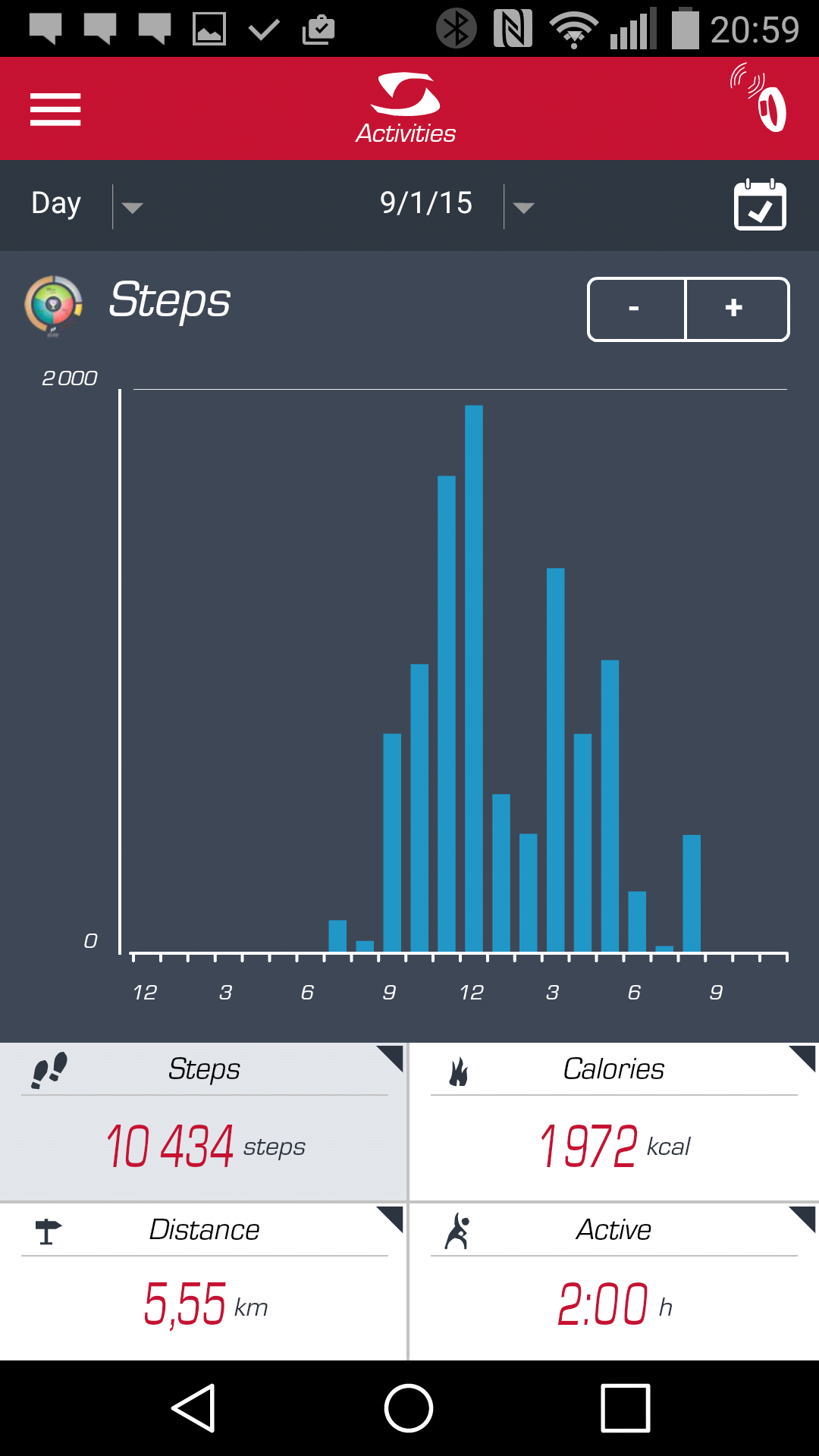819x1456 pixels.
Task: Show the Calories 1972 kcal card
Action: pyautogui.click(x=614, y=1122)
